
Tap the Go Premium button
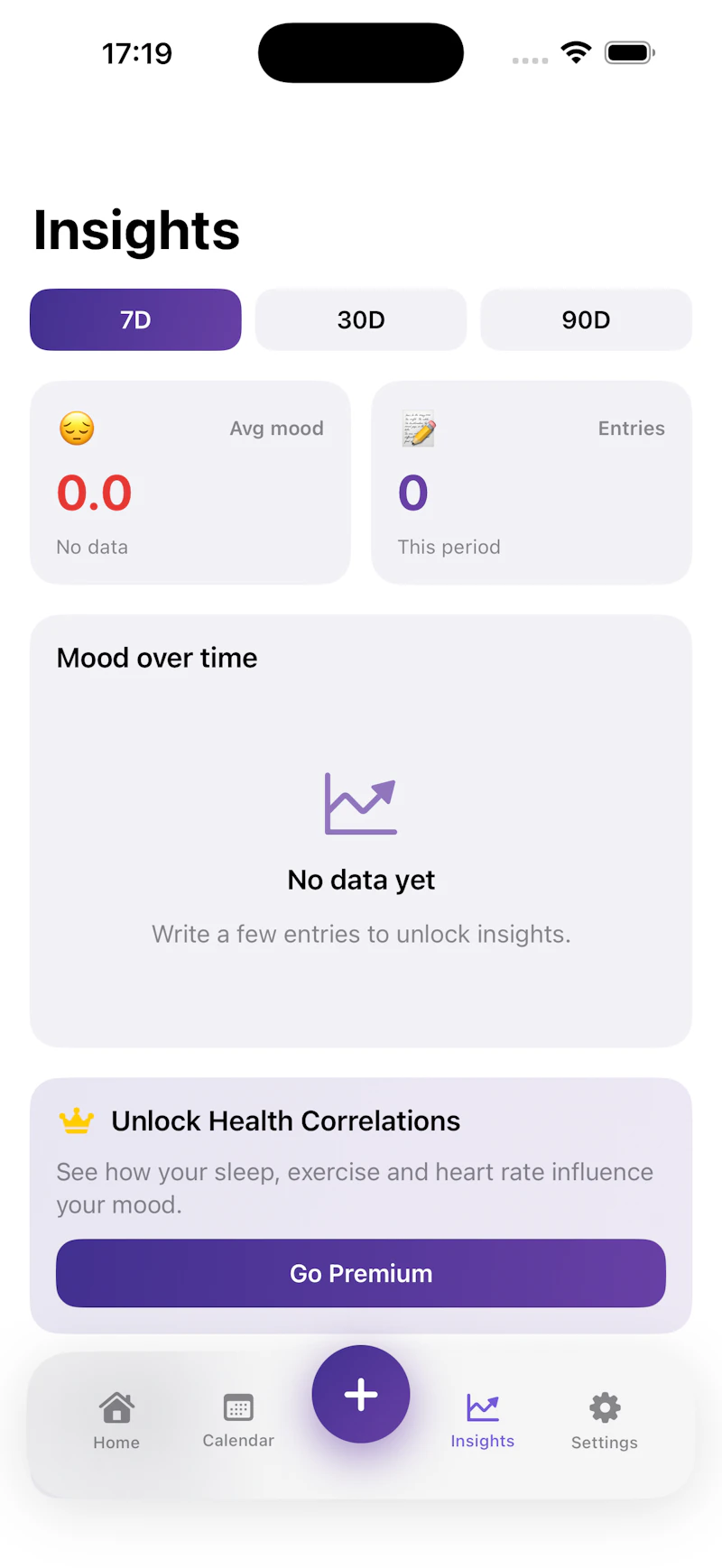361,1273
